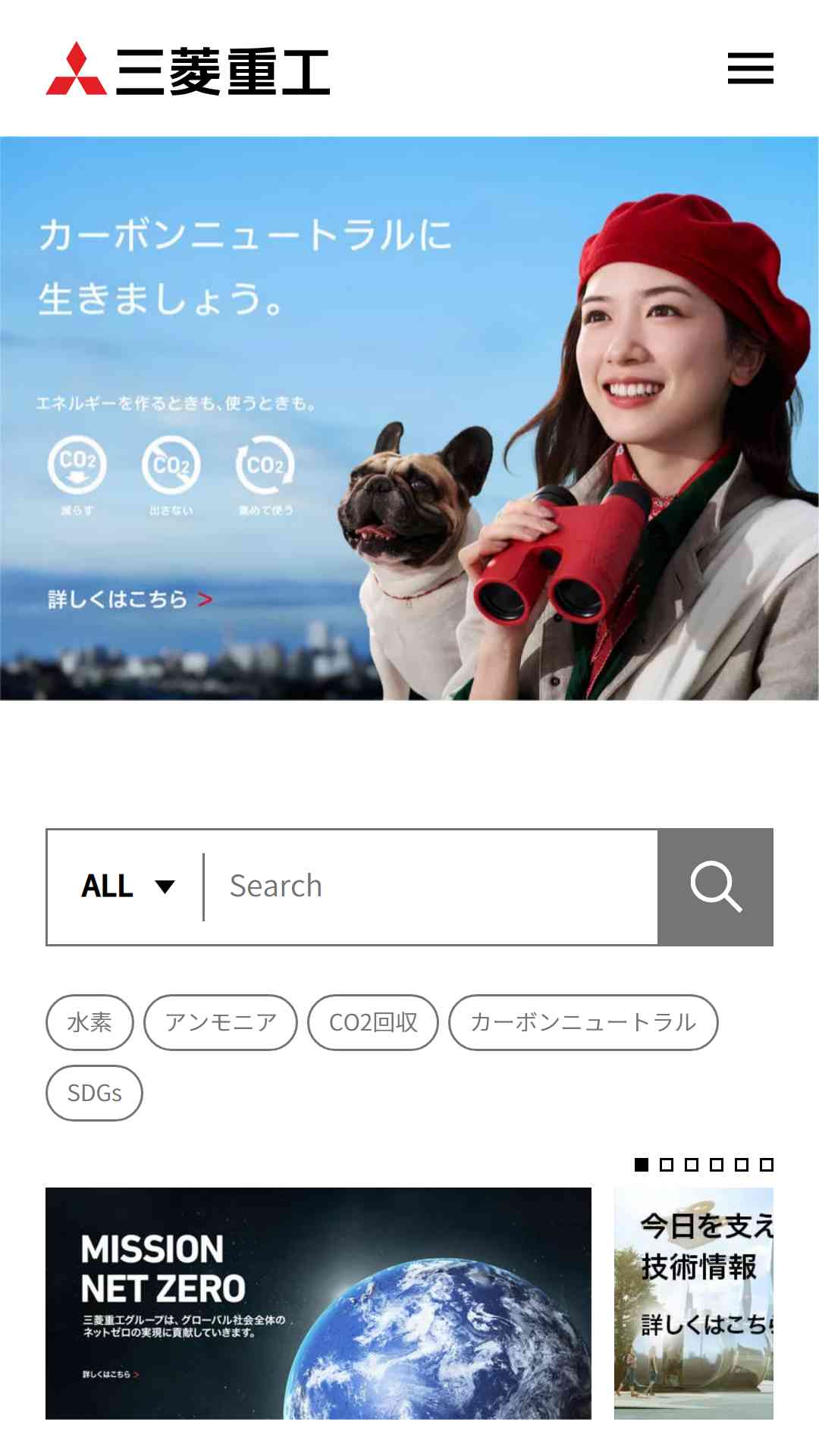
Task: Open the hamburger menu
Action: tap(750, 68)
